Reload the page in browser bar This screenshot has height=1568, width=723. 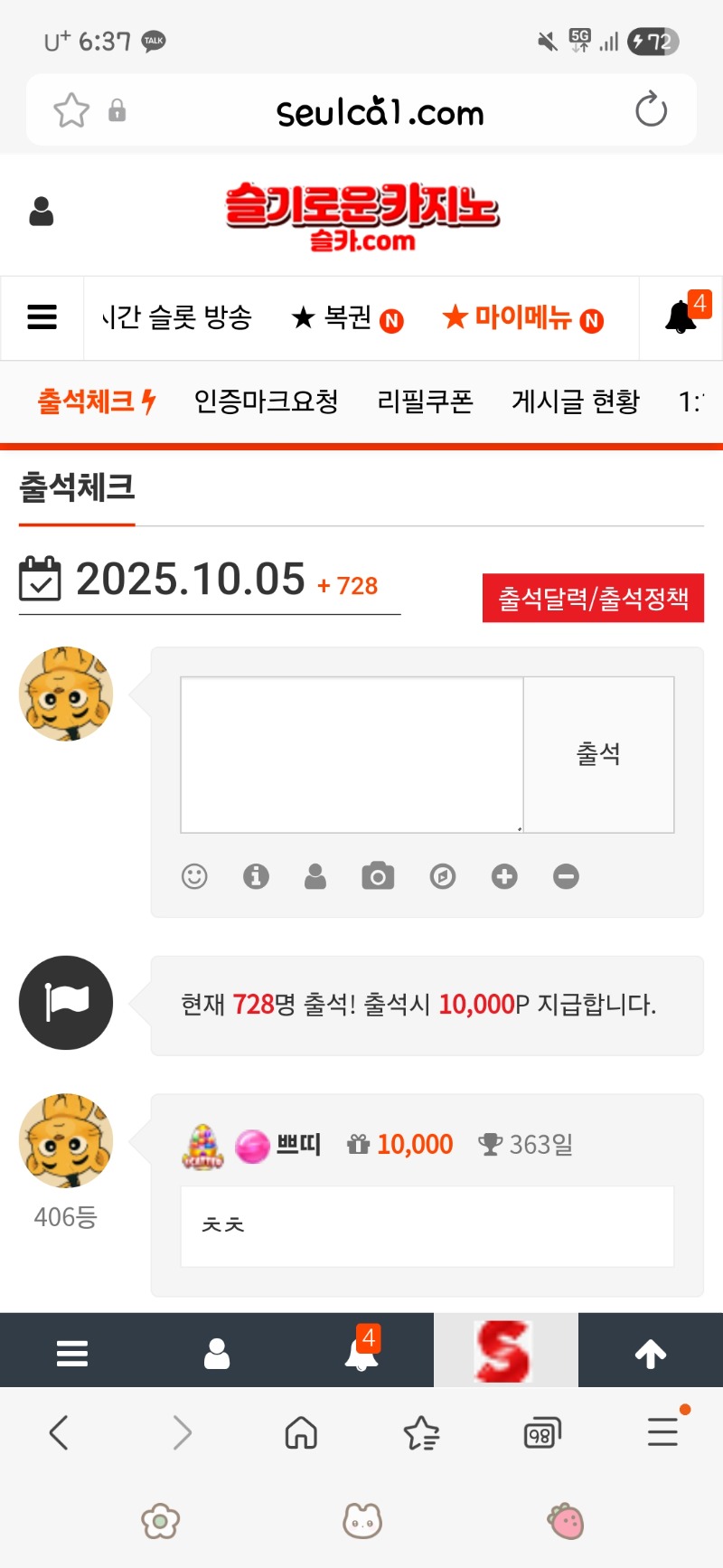point(651,110)
